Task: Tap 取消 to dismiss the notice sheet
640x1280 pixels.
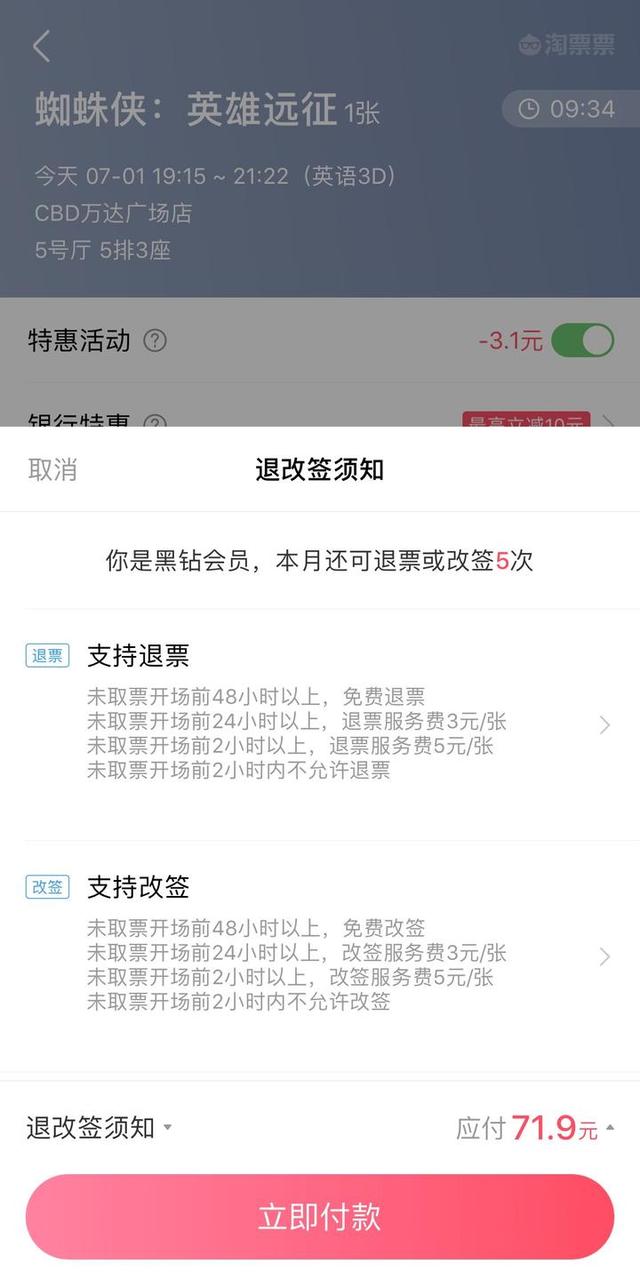Action: click(x=52, y=469)
